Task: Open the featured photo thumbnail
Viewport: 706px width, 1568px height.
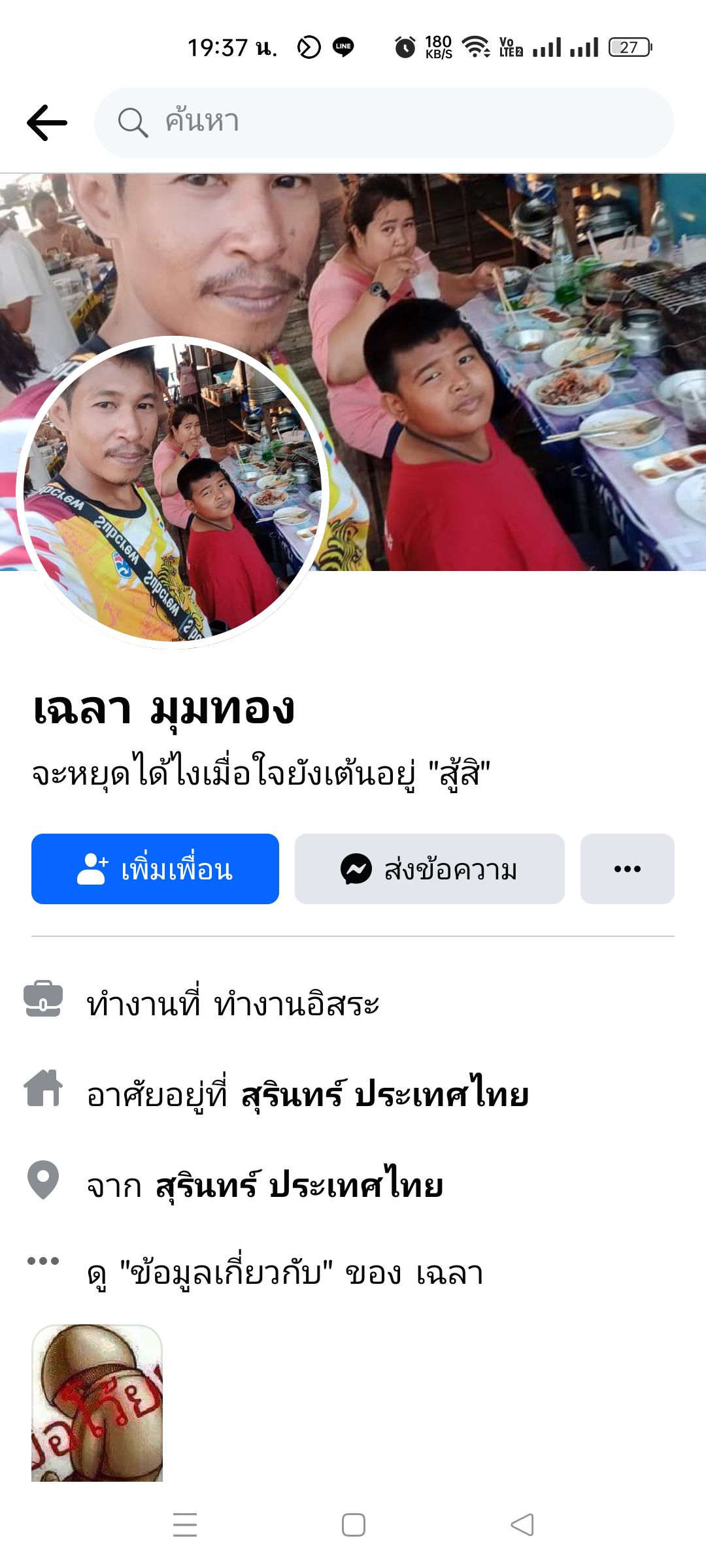Action: point(97,1403)
